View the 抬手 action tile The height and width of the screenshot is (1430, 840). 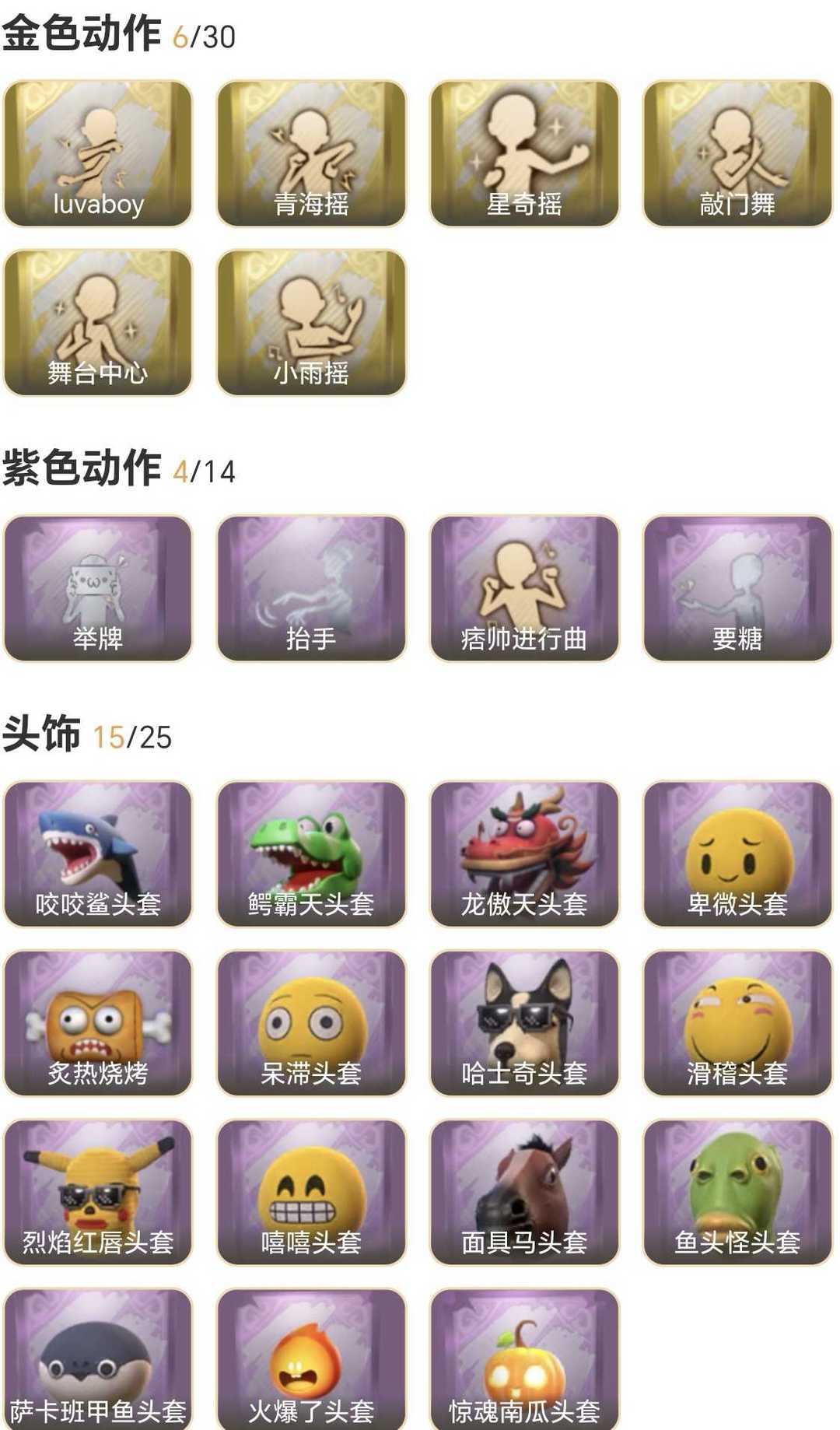click(x=311, y=588)
